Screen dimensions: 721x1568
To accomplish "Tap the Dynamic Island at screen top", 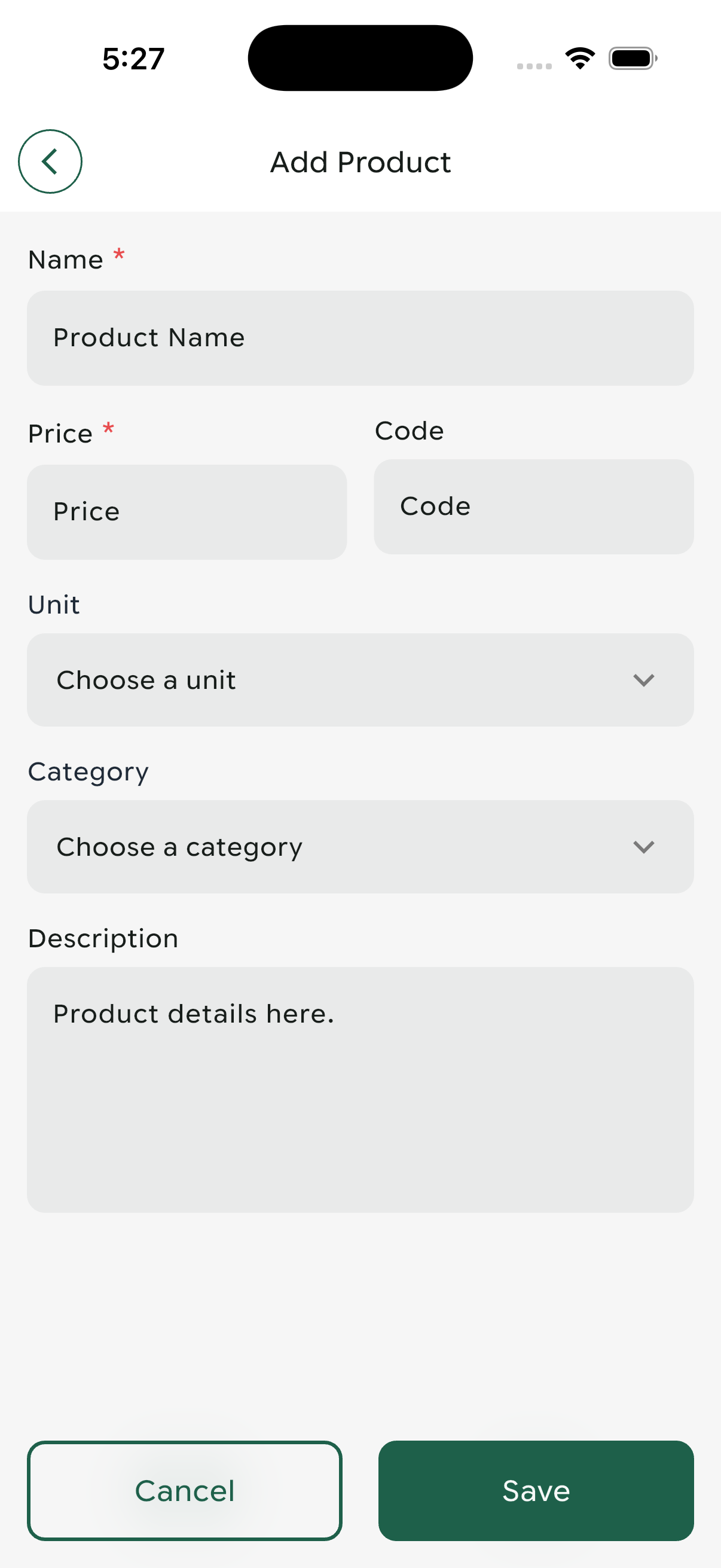I will point(360,57).
